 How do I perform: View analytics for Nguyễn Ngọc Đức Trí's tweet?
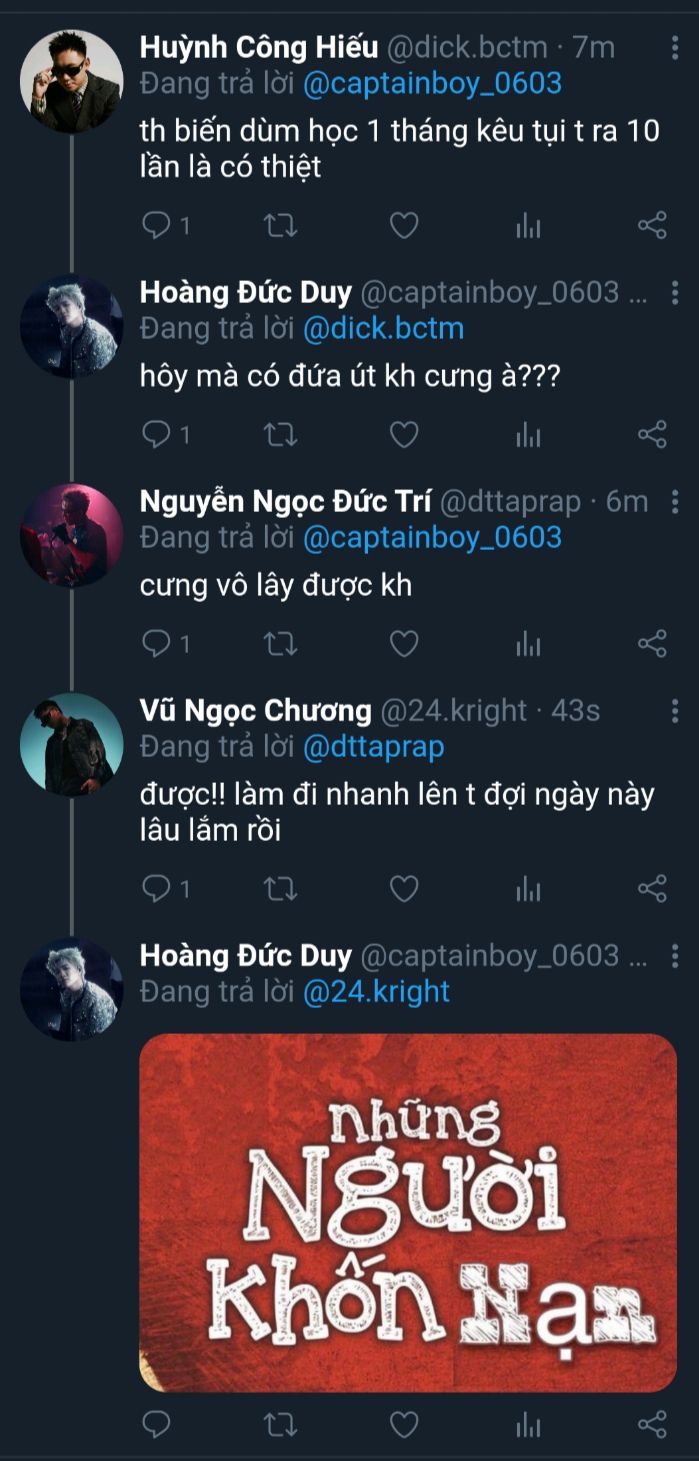click(x=528, y=644)
